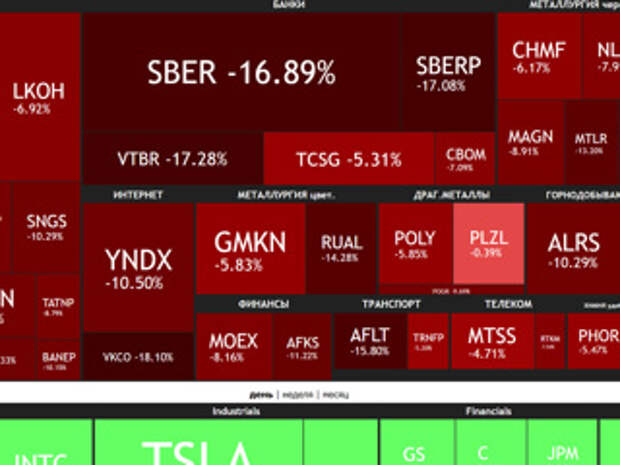Open the AFLT tile
The width and height of the screenshot is (620, 465).
370,342
